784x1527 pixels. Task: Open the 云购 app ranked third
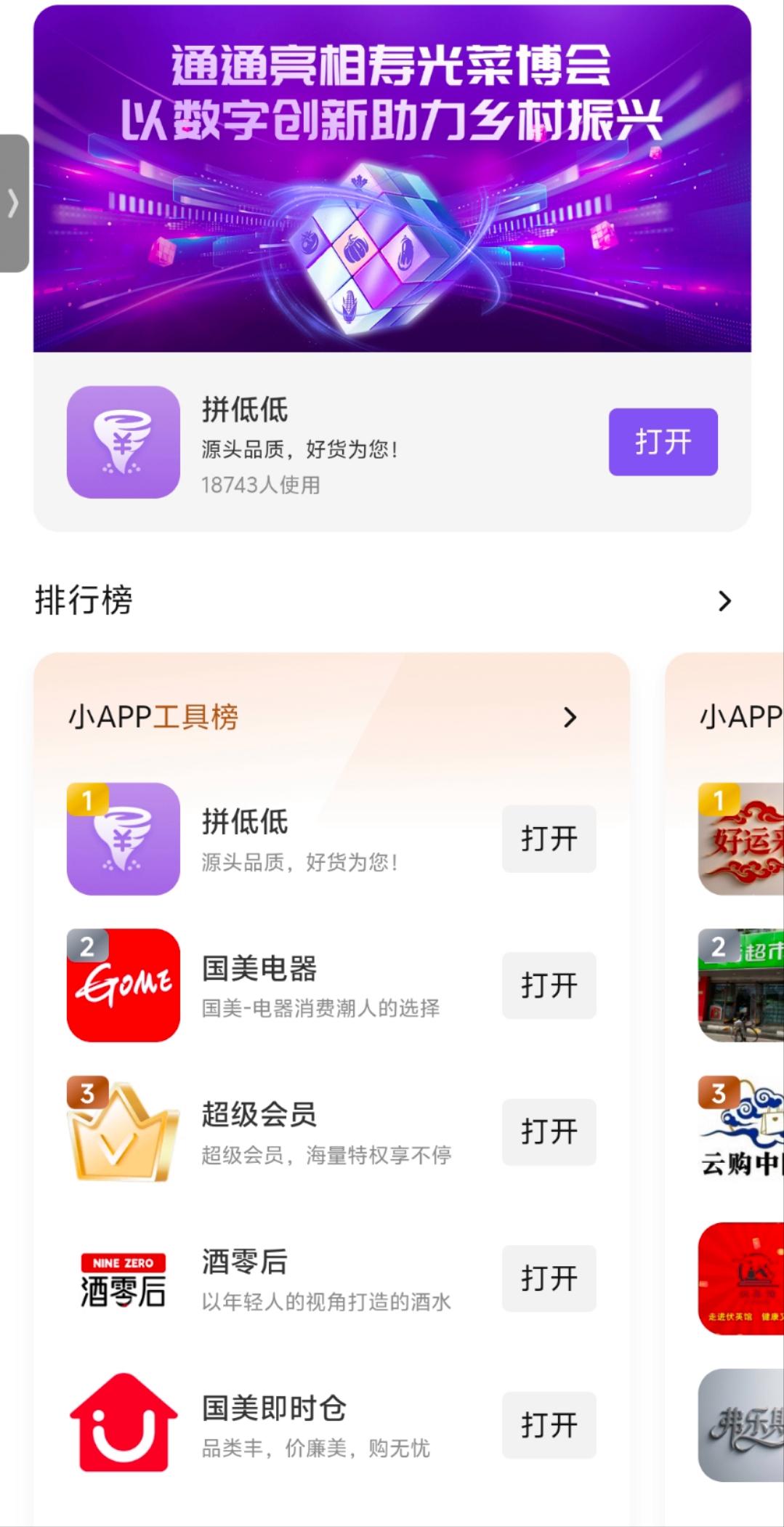(741, 1132)
